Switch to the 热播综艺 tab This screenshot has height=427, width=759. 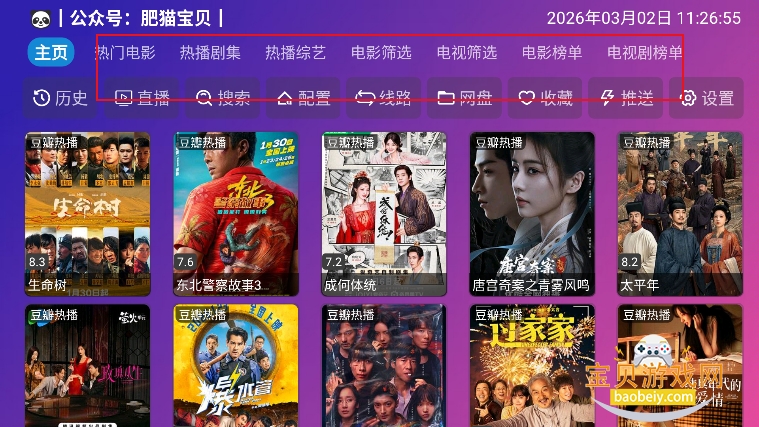(295, 53)
